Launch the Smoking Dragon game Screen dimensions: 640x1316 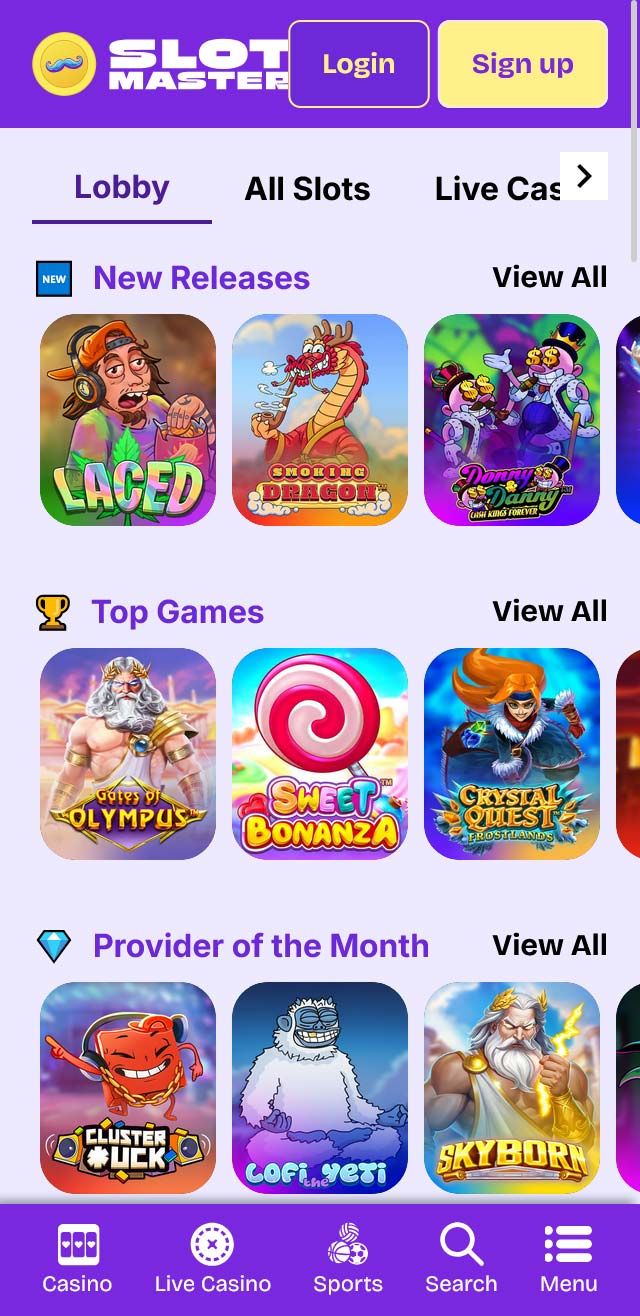(320, 420)
